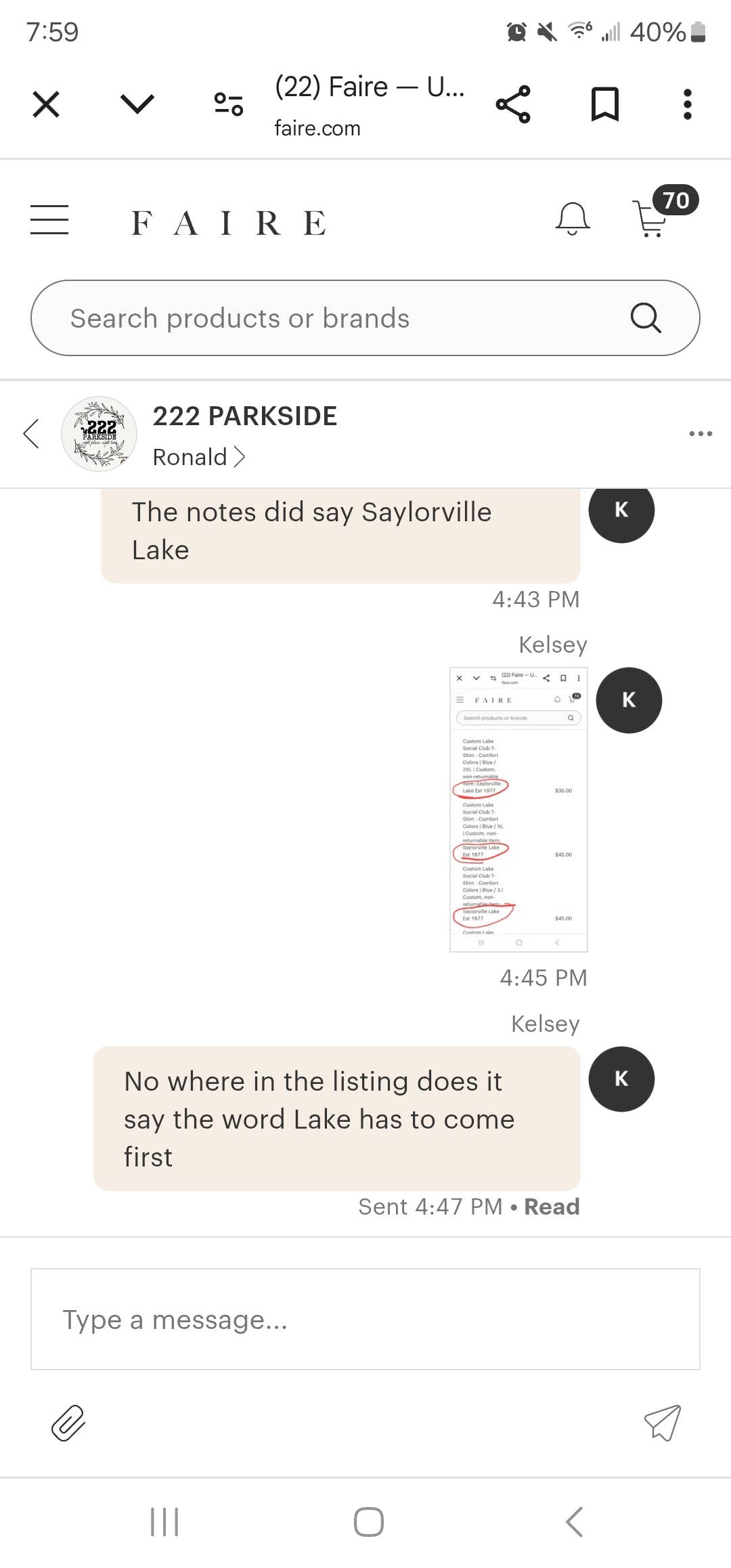This screenshot has height=1568, width=731.
Task: Open the site settings icon
Action: (x=229, y=104)
